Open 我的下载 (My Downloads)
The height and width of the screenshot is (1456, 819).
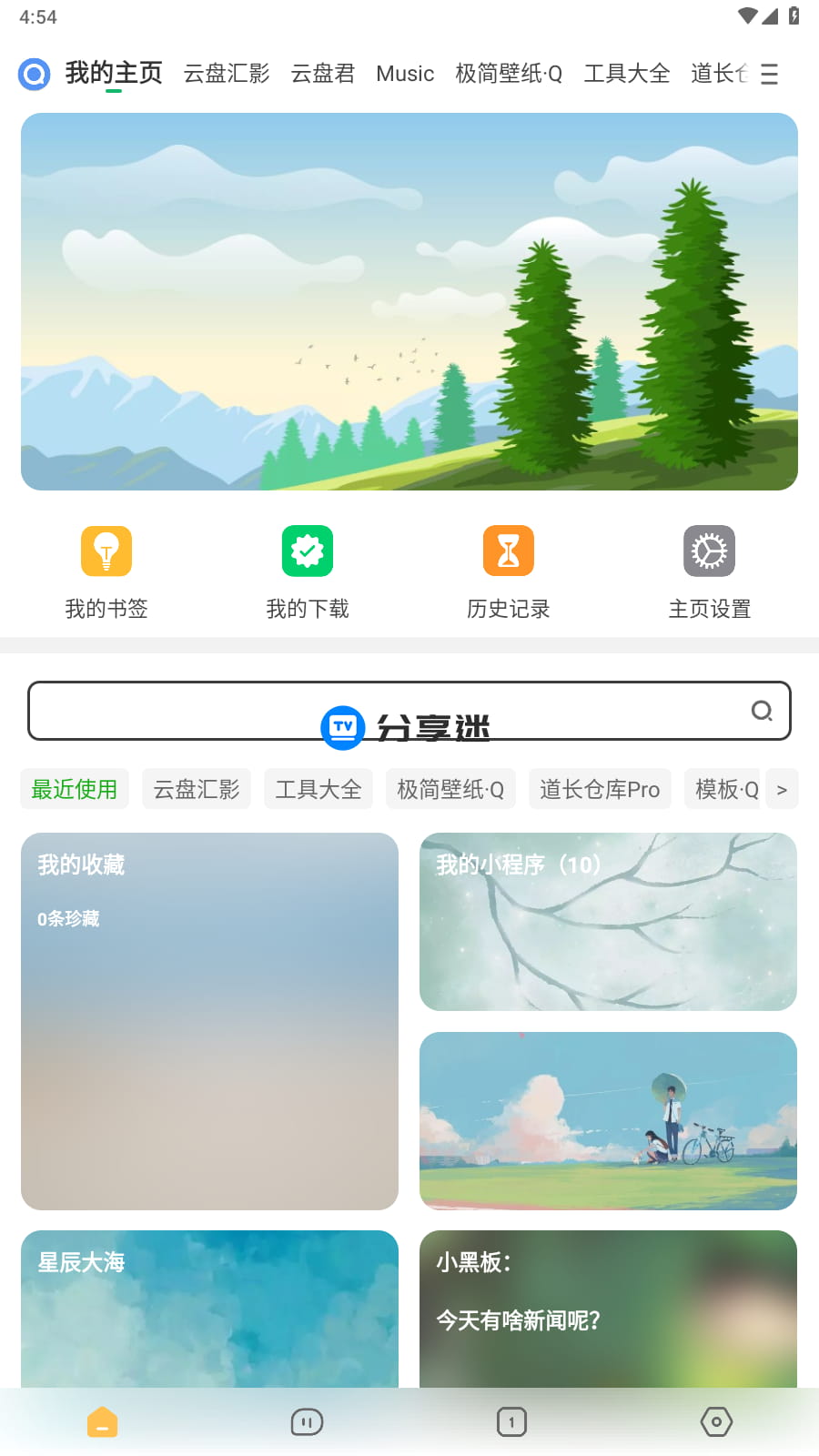307,569
